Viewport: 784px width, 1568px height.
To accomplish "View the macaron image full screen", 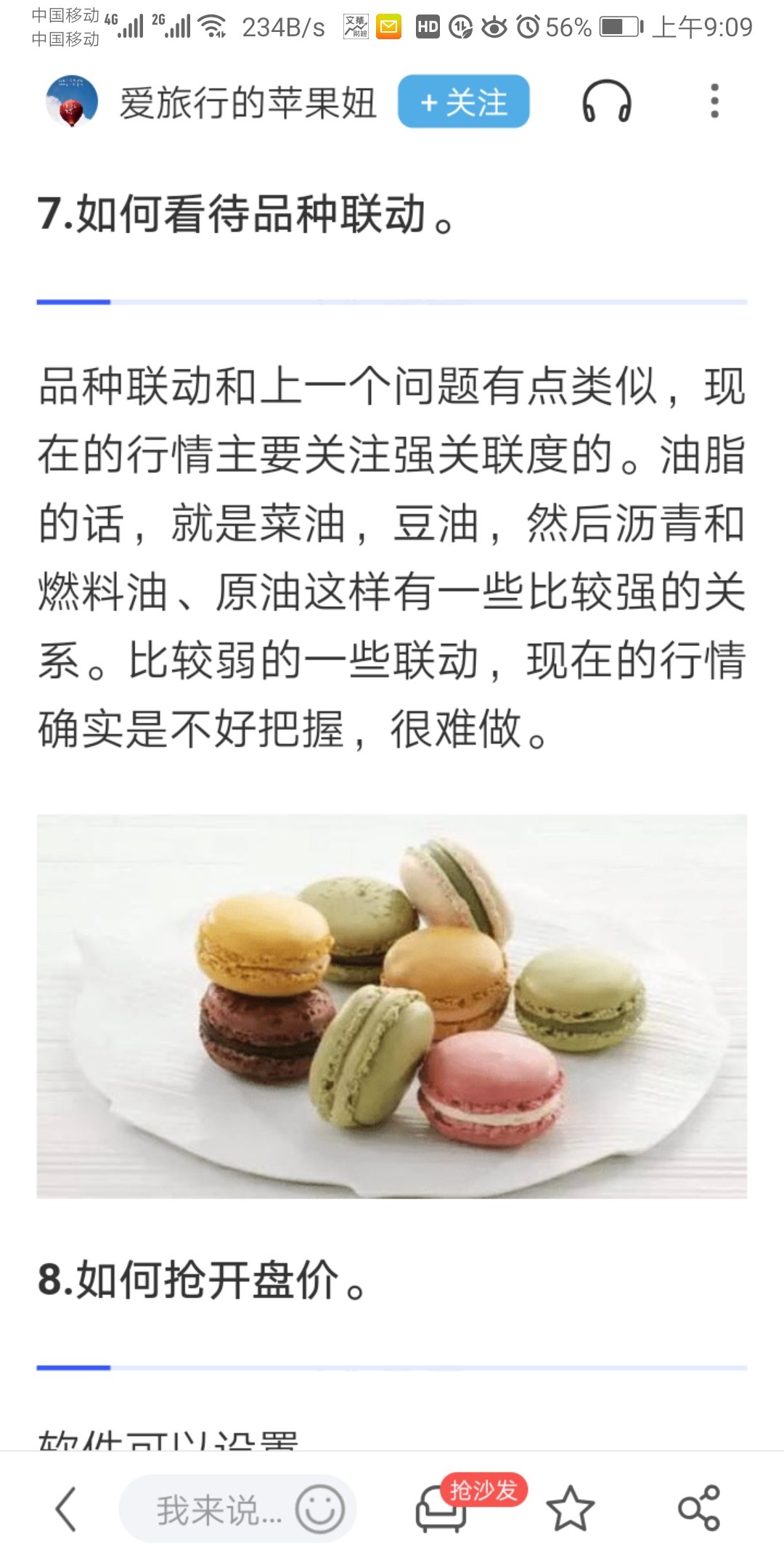I will tap(392, 1005).
